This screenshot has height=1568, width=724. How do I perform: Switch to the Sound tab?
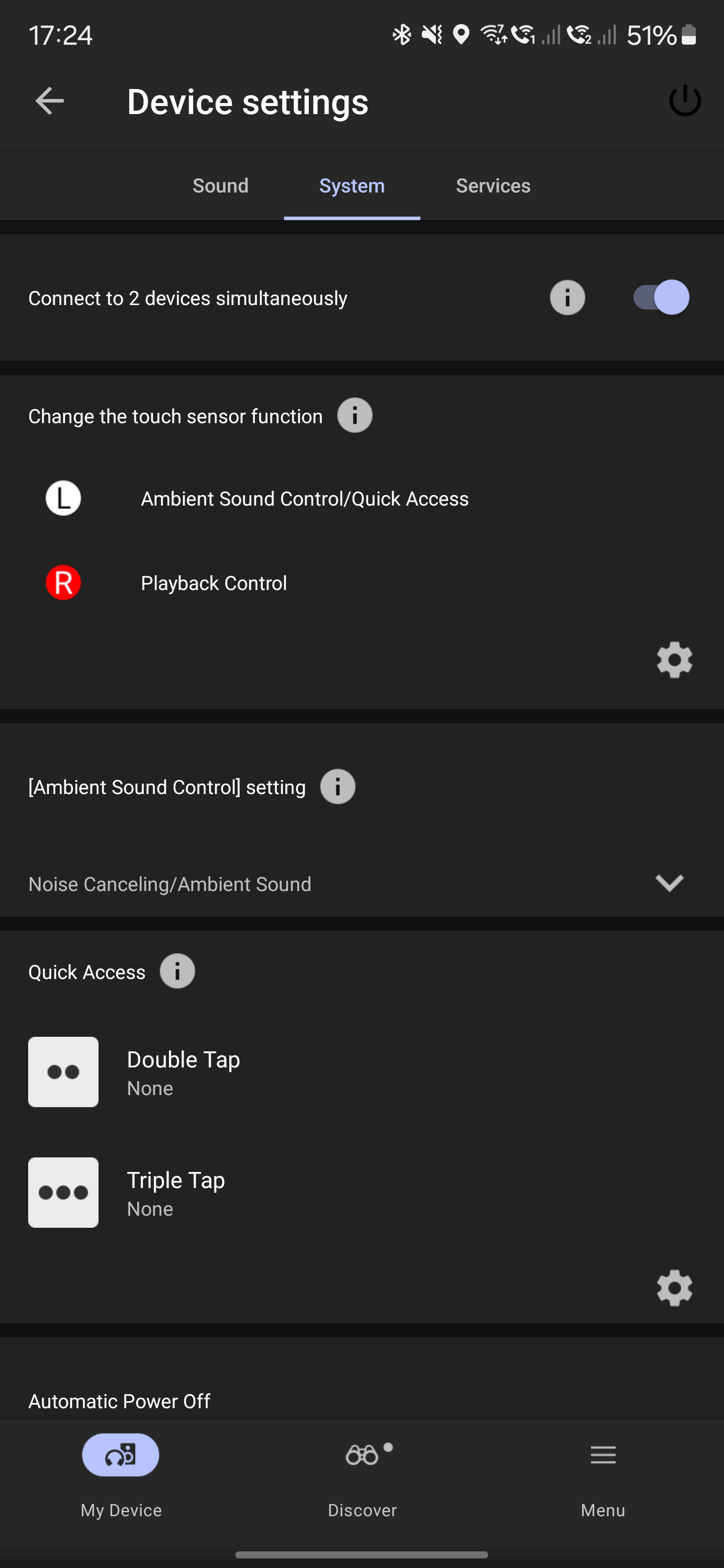[x=220, y=185]
